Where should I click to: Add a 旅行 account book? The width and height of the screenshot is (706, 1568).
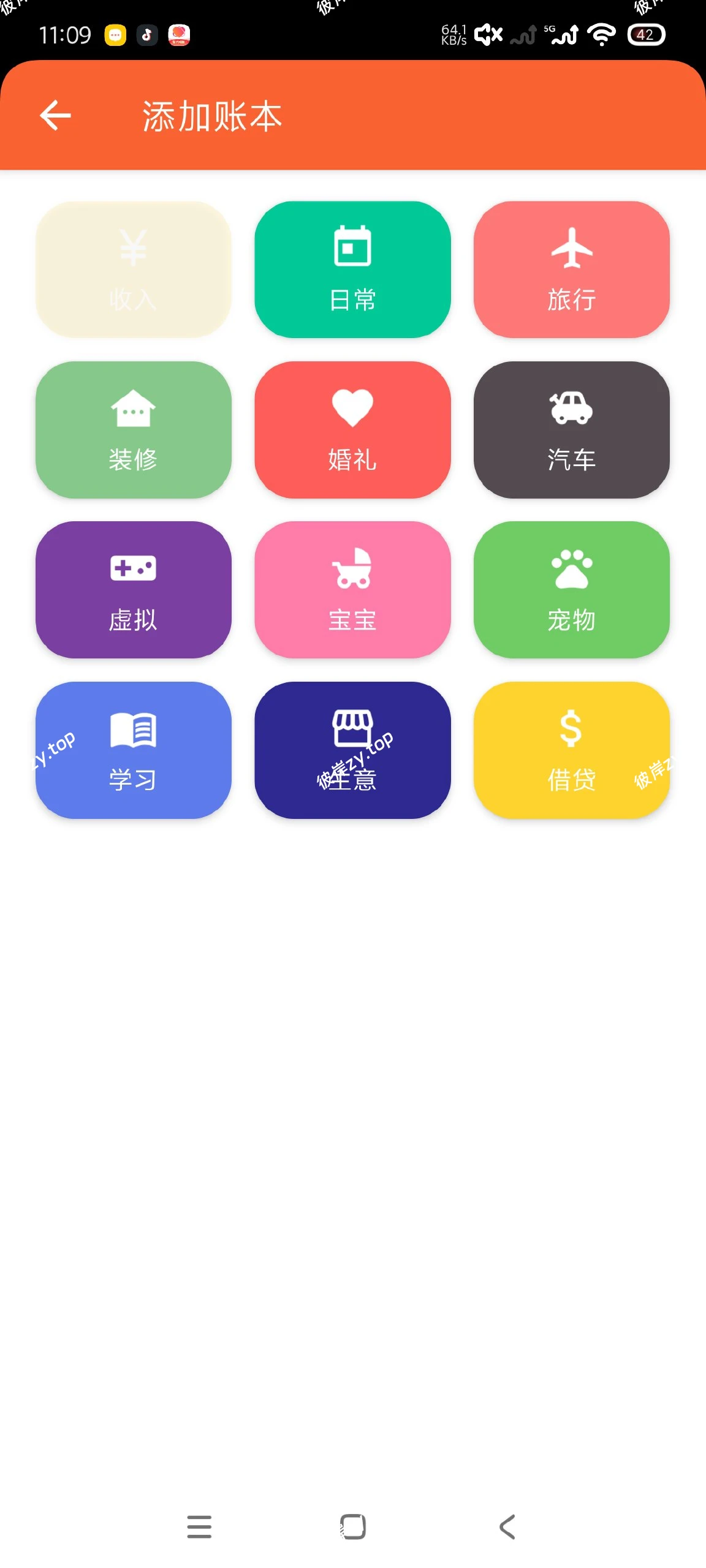pyautogui.click(x=571, y=269)
